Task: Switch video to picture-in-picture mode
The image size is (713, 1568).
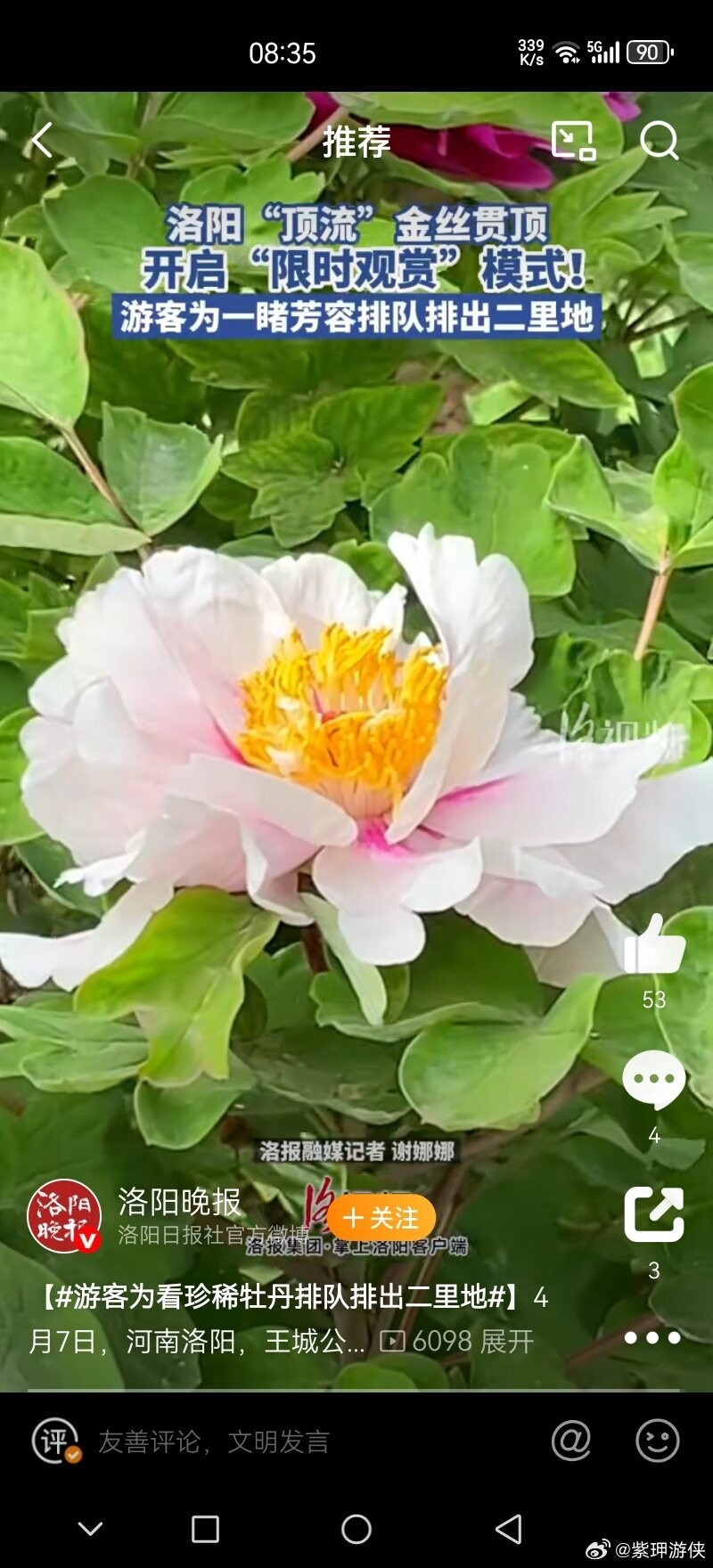Action: (x=573, y=140)
